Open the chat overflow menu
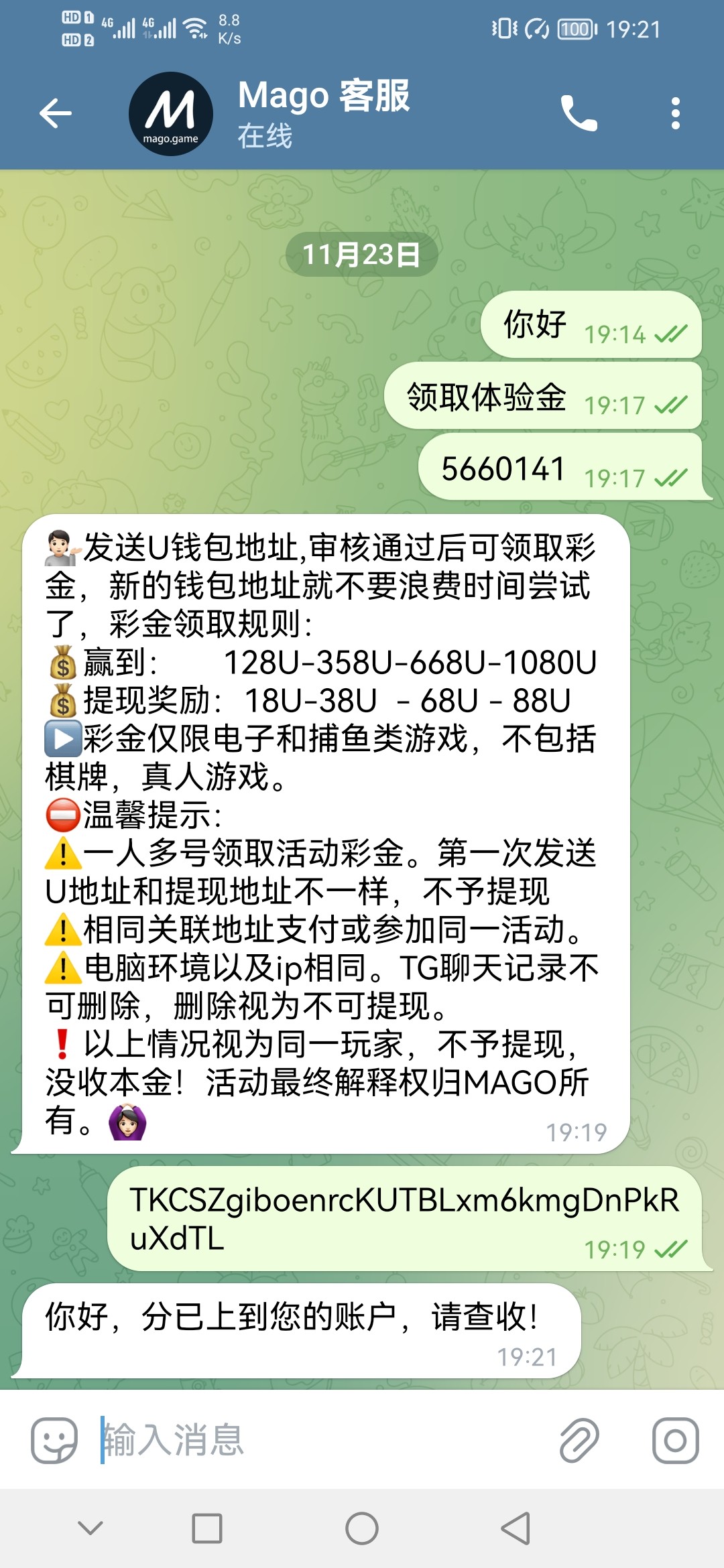The height and width of the screenshot is (1568, 724). pos(675,113)
